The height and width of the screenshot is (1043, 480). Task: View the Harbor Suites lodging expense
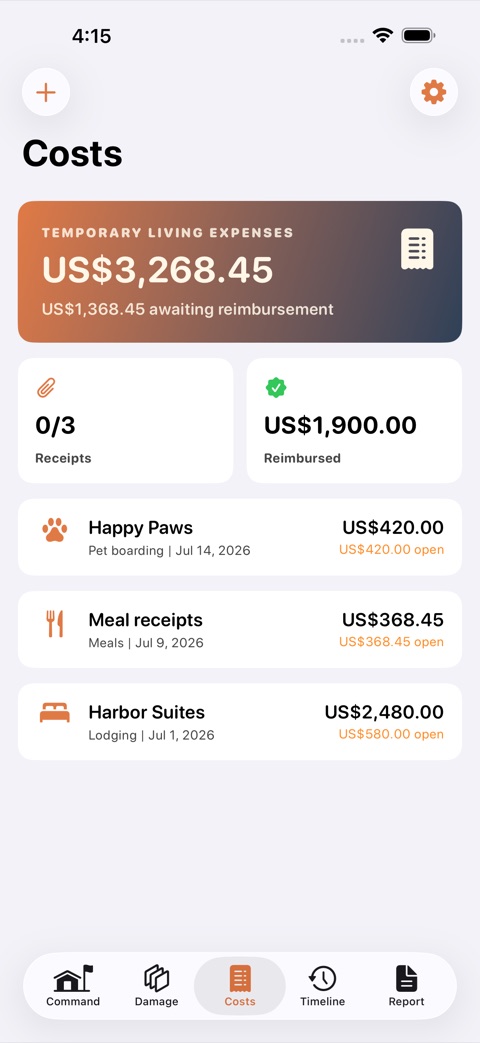click(240, 722)
